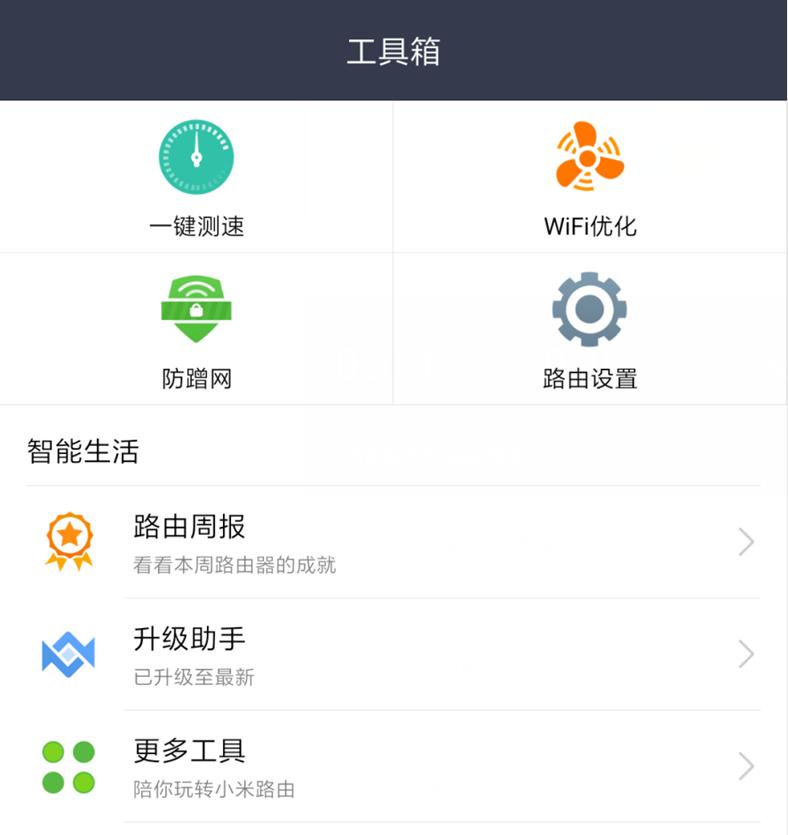Select the 升级助手 upgrade icon

tap(65, 653)
